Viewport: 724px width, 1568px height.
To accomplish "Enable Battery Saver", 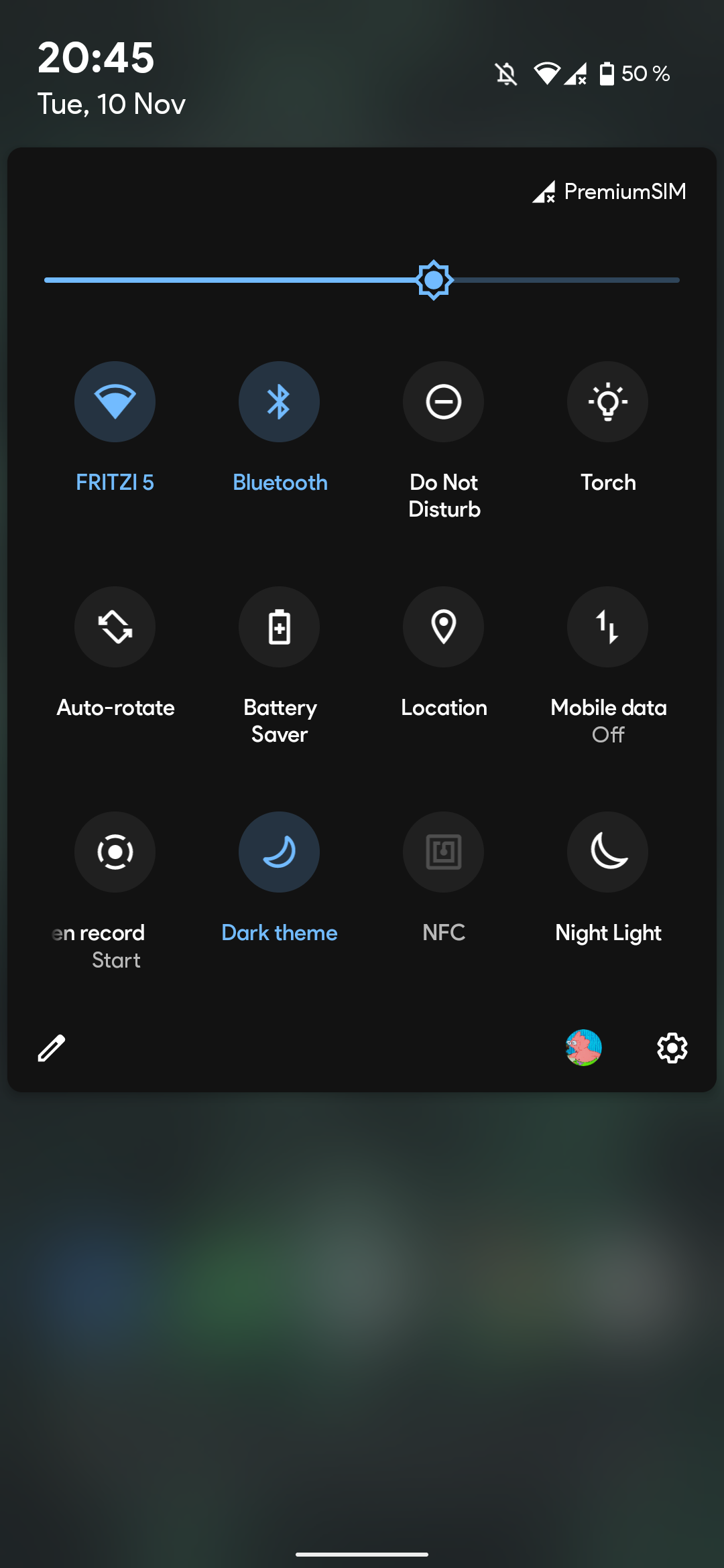I will pyautogui.click(x=279, y=627).
